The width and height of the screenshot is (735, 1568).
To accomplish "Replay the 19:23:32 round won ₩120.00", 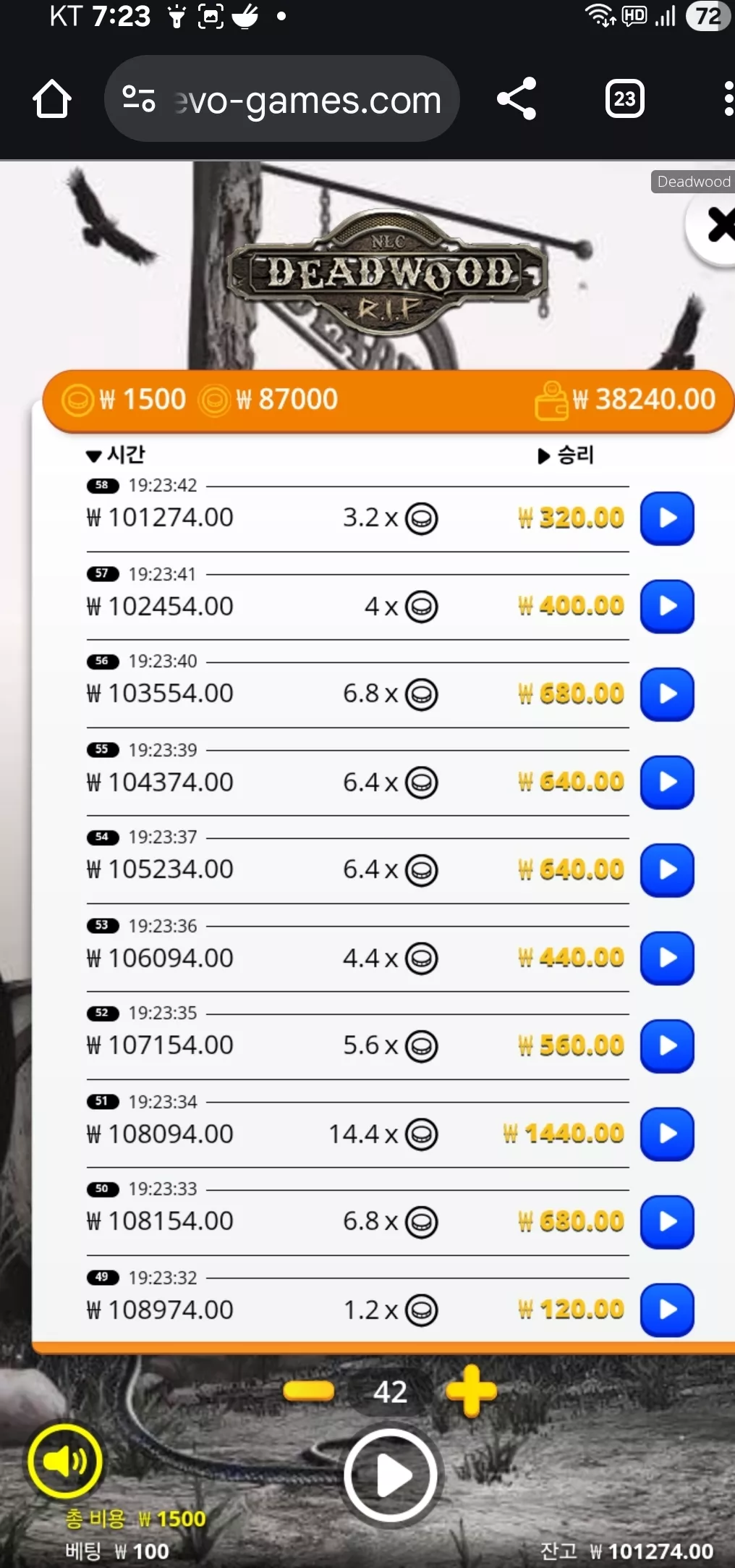I will tap(667, 1310).
